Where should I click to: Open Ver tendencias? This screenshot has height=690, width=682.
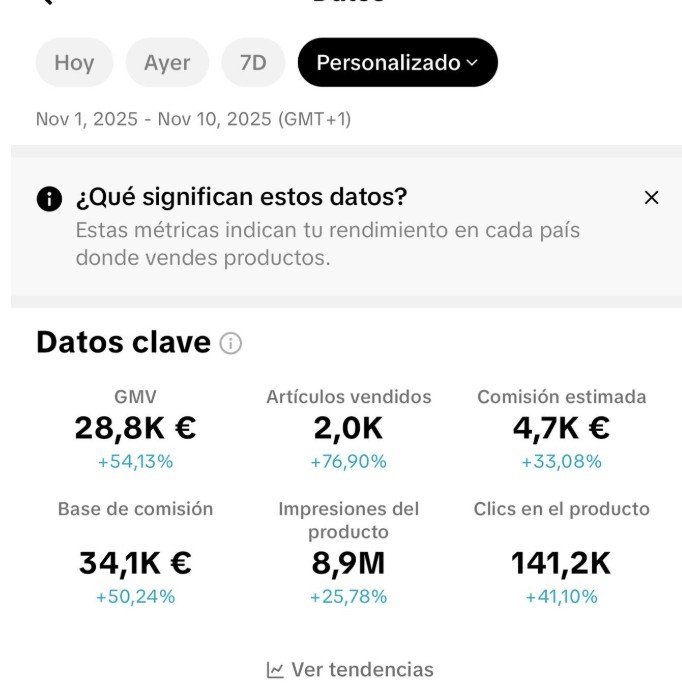[351, 669]
